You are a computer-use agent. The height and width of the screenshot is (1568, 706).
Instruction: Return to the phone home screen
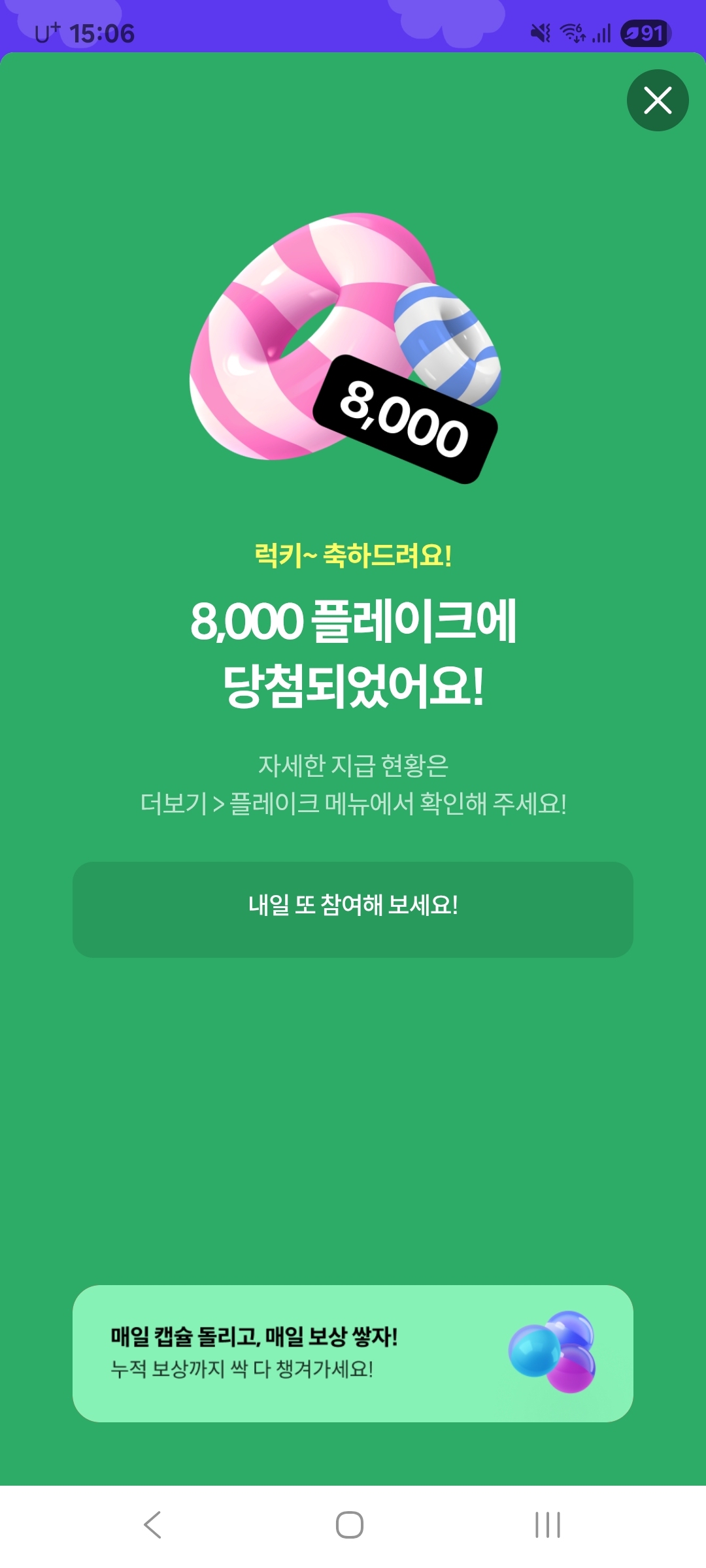pos(350,1525)
